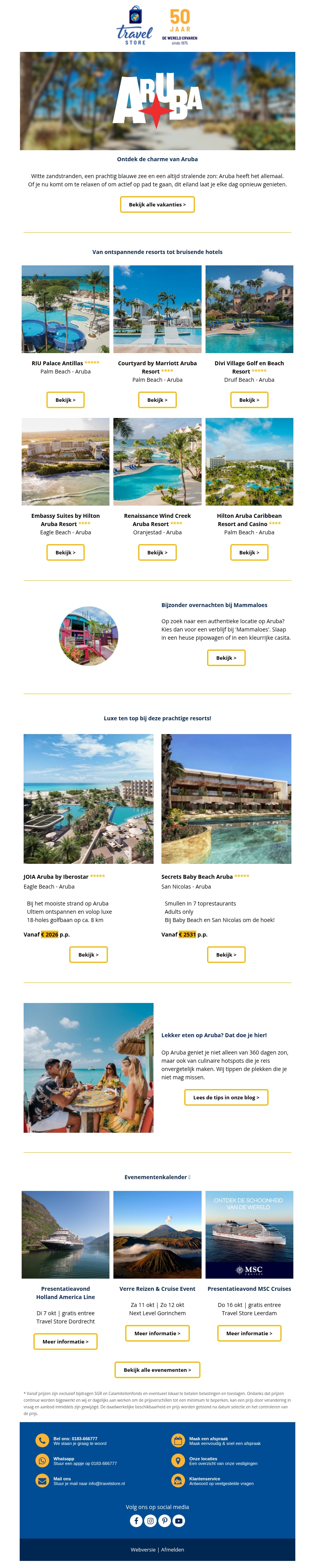Get more info on Holland America Line evening
Viewport: 315px width, 1568px height.
65,1342
